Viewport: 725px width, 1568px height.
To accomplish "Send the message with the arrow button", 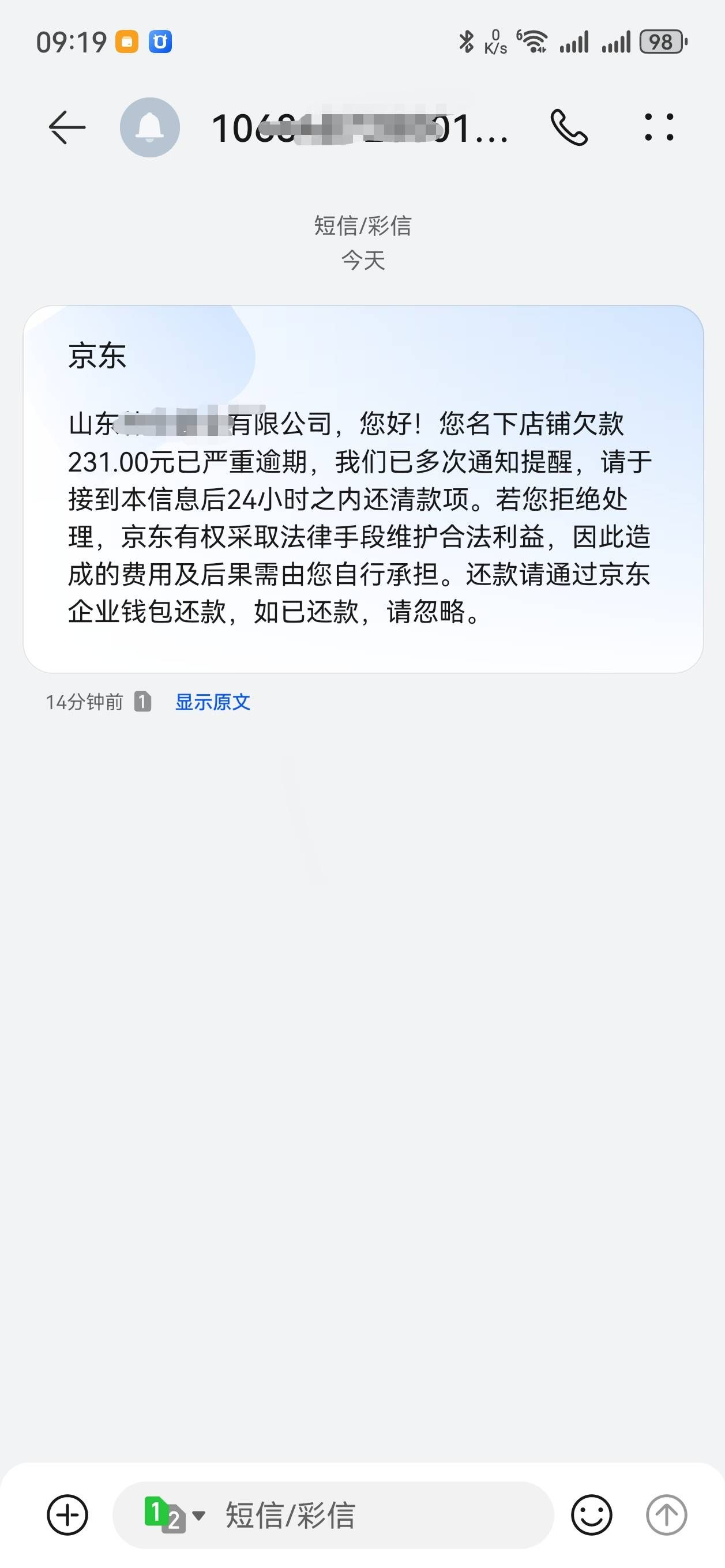I will (x=666, y=1514).
